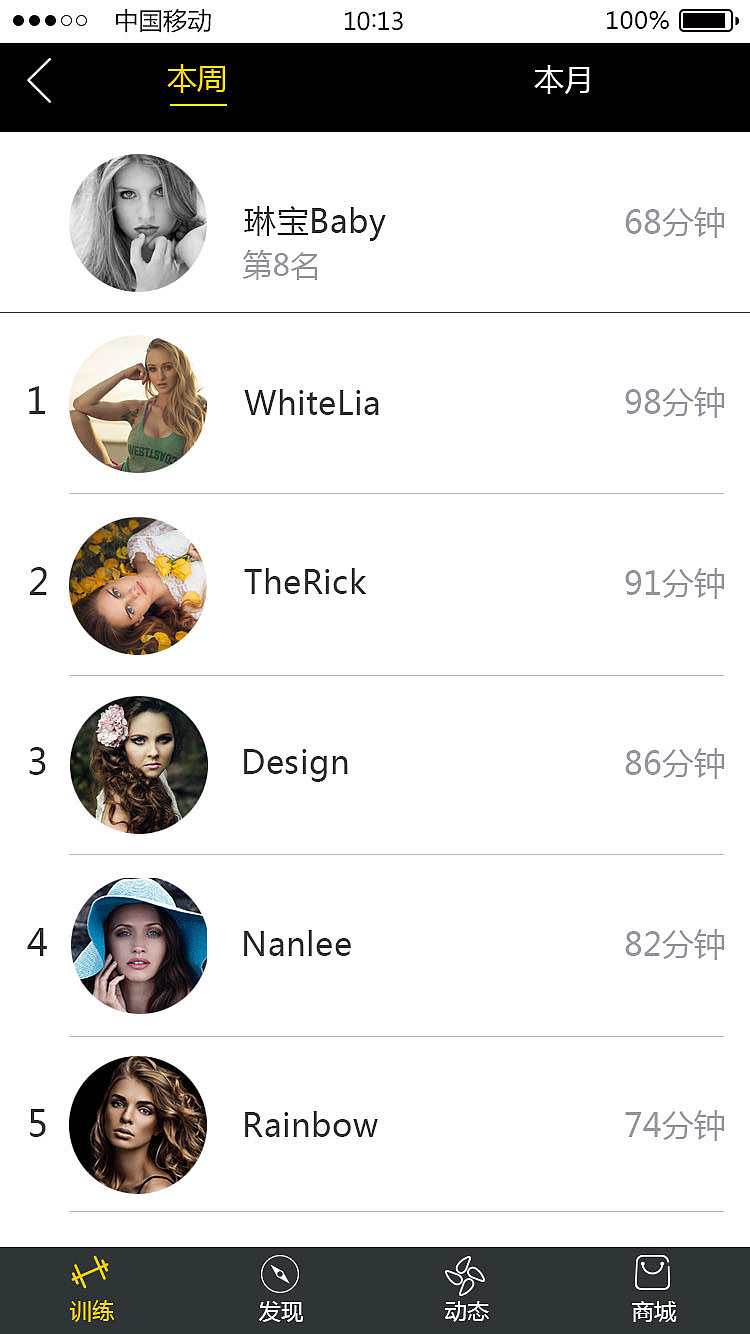Image resolution: width=750 pixels, height=1334 pixels.
Task: Open the 训练 tab
Action: 91,1290
